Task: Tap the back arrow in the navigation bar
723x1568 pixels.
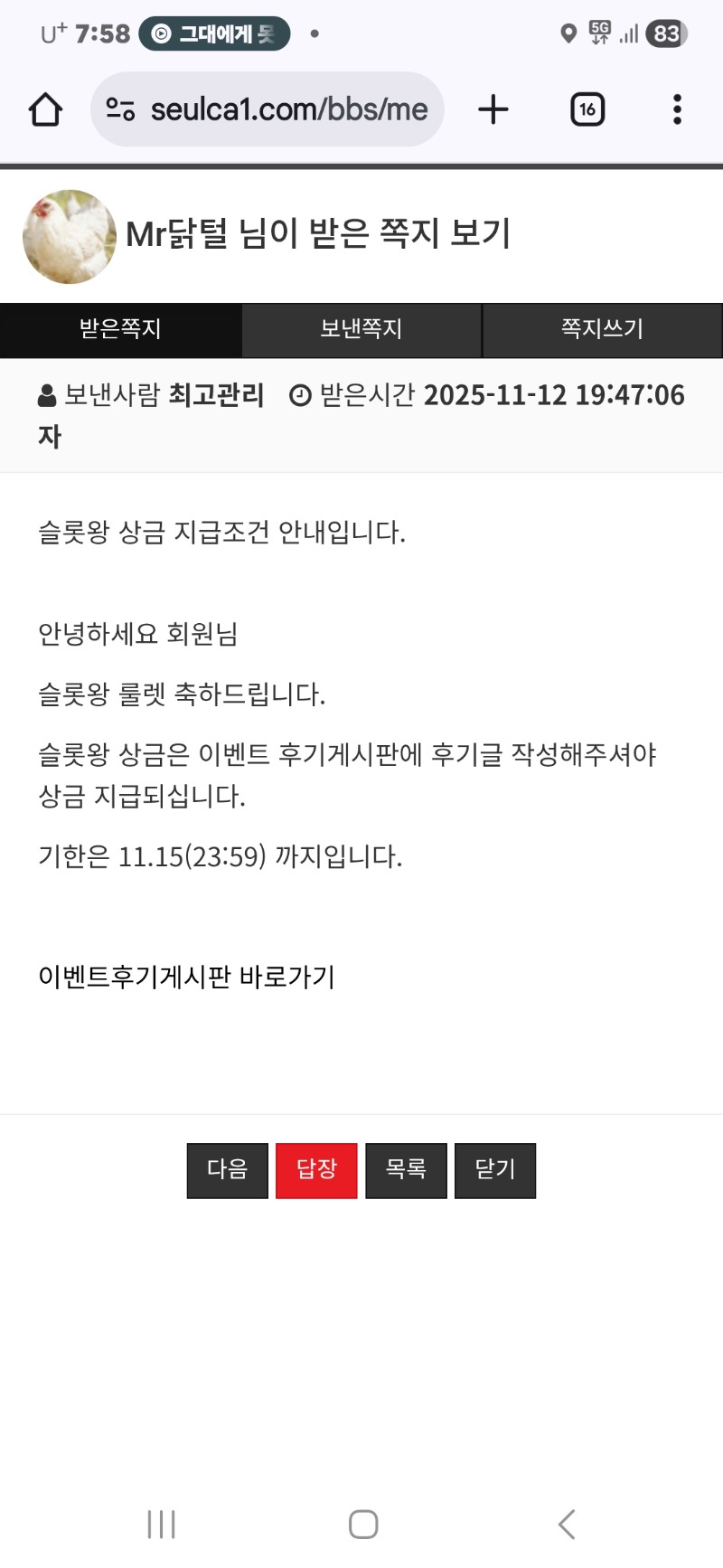Action: (x=565, y=1524)
